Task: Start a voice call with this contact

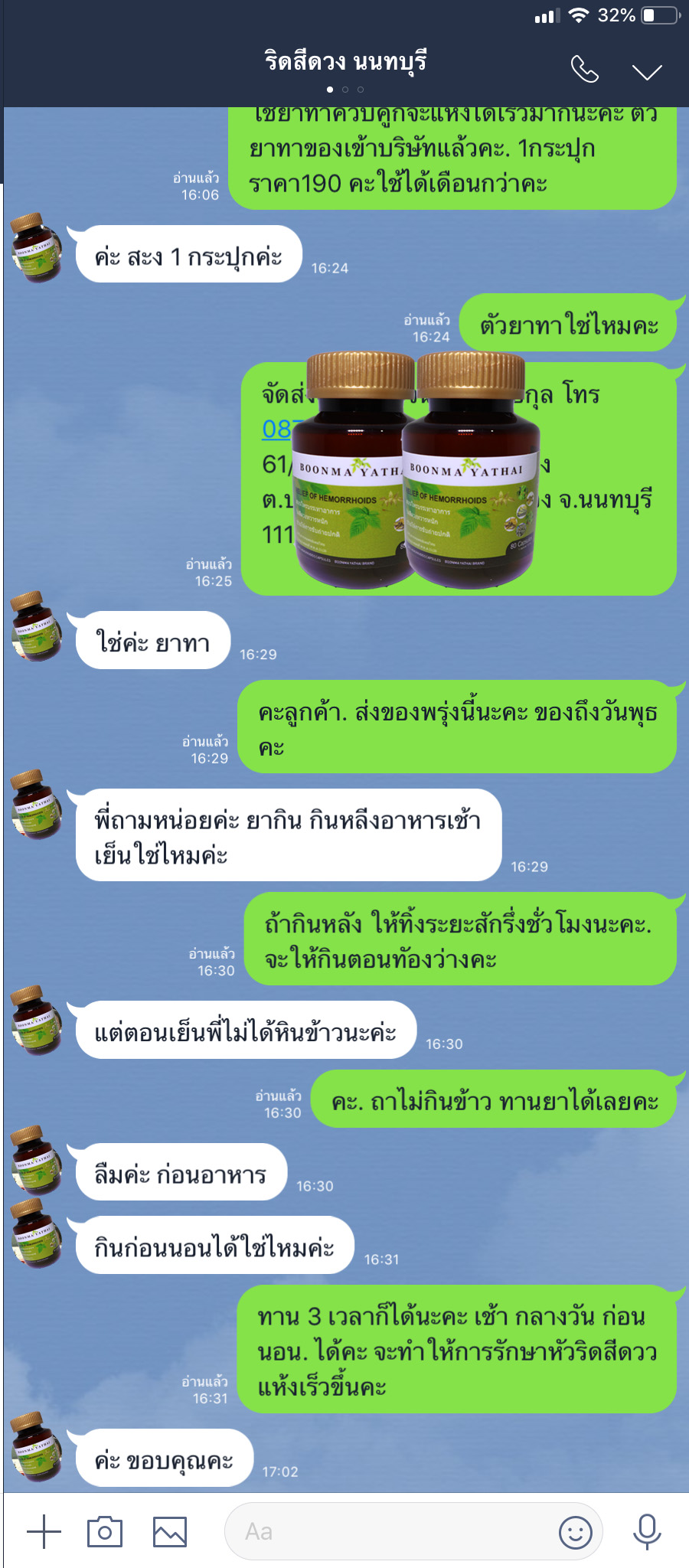Action: [x=584, y=70]
